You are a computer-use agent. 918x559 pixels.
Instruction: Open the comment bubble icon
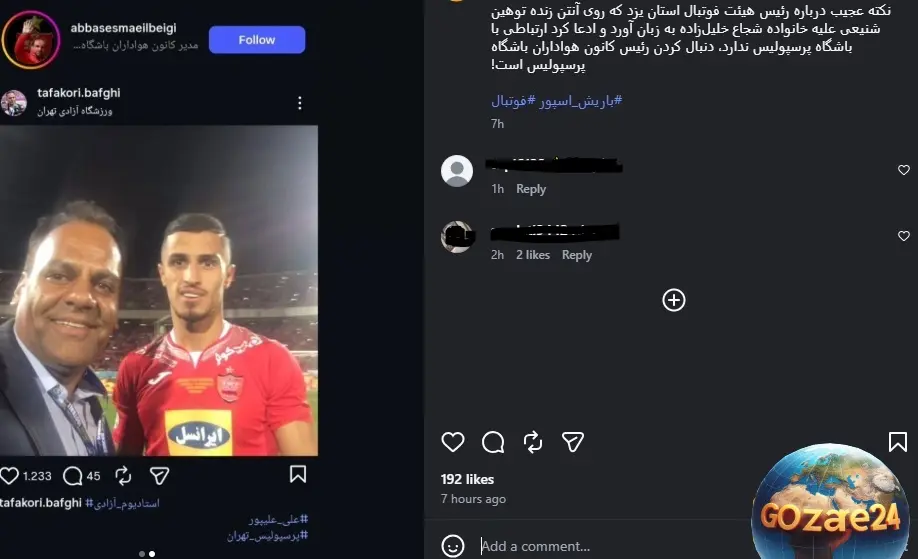[x=493, y=442]
